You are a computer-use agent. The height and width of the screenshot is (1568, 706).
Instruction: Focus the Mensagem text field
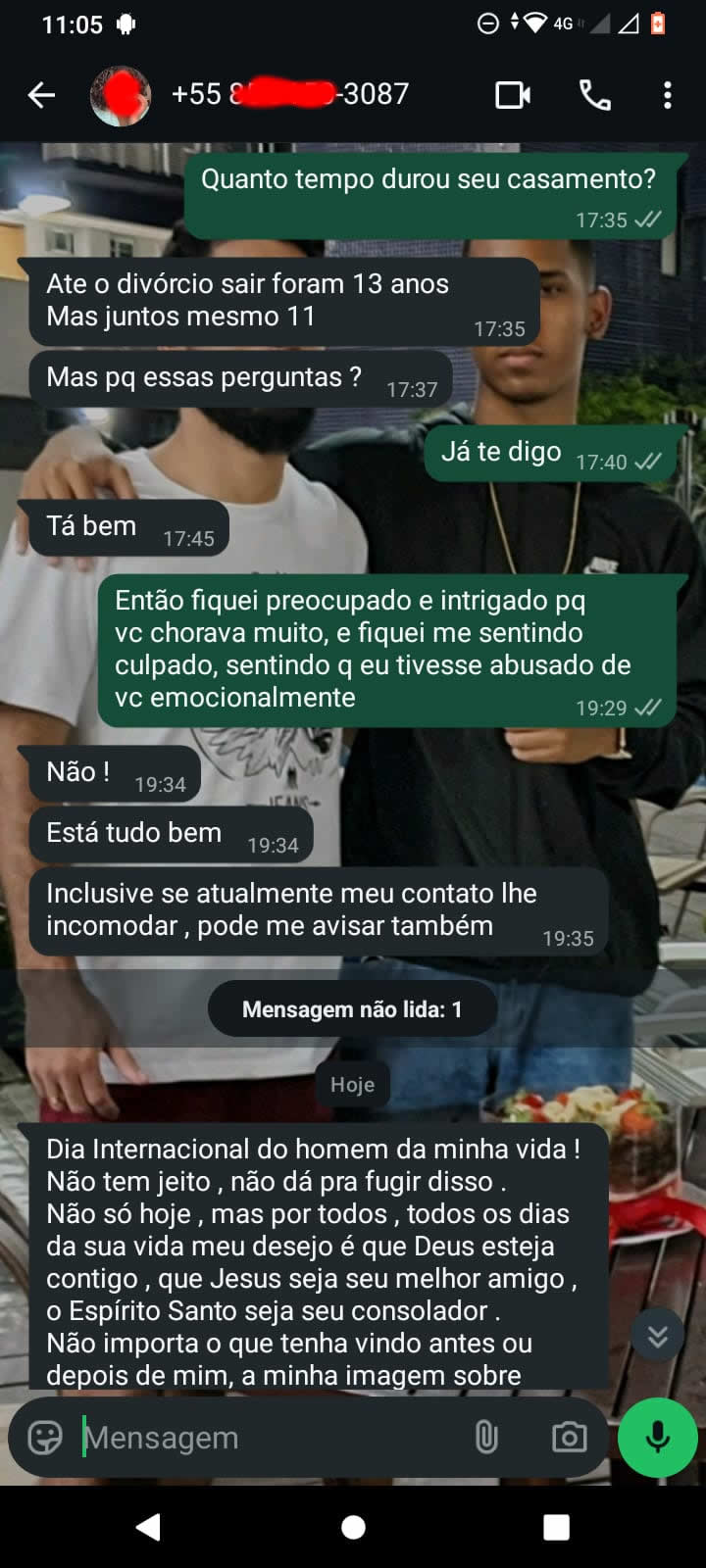[x=265, y=1438]
